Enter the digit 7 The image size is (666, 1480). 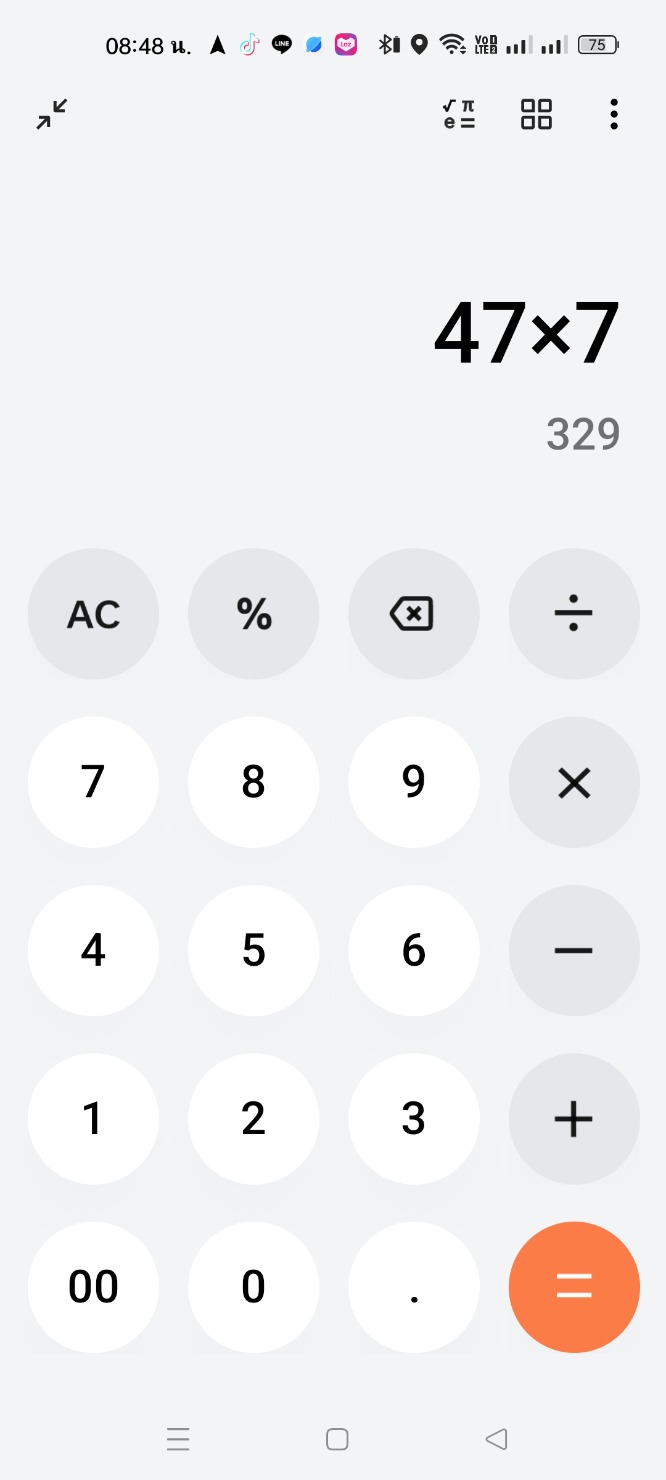point(93,782)
